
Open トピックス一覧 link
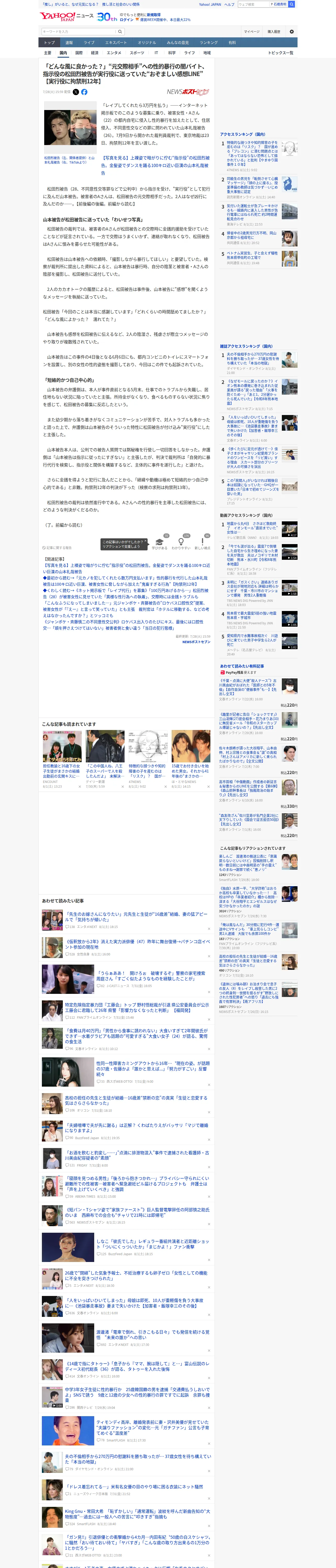281,53
